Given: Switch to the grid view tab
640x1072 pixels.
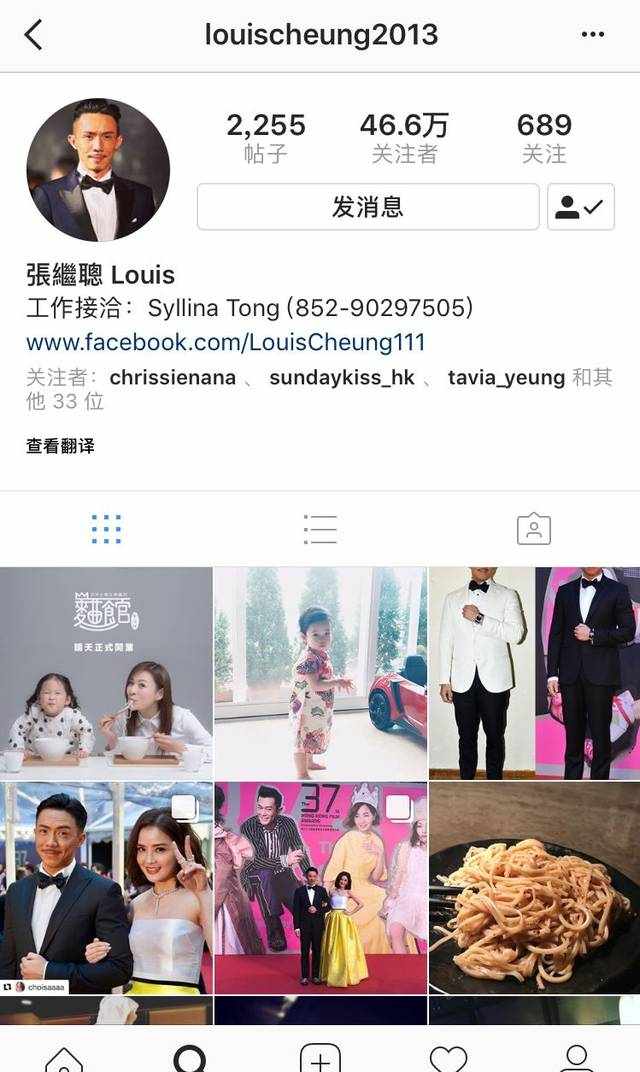Looking at the screenshot, I should [106, 529].
